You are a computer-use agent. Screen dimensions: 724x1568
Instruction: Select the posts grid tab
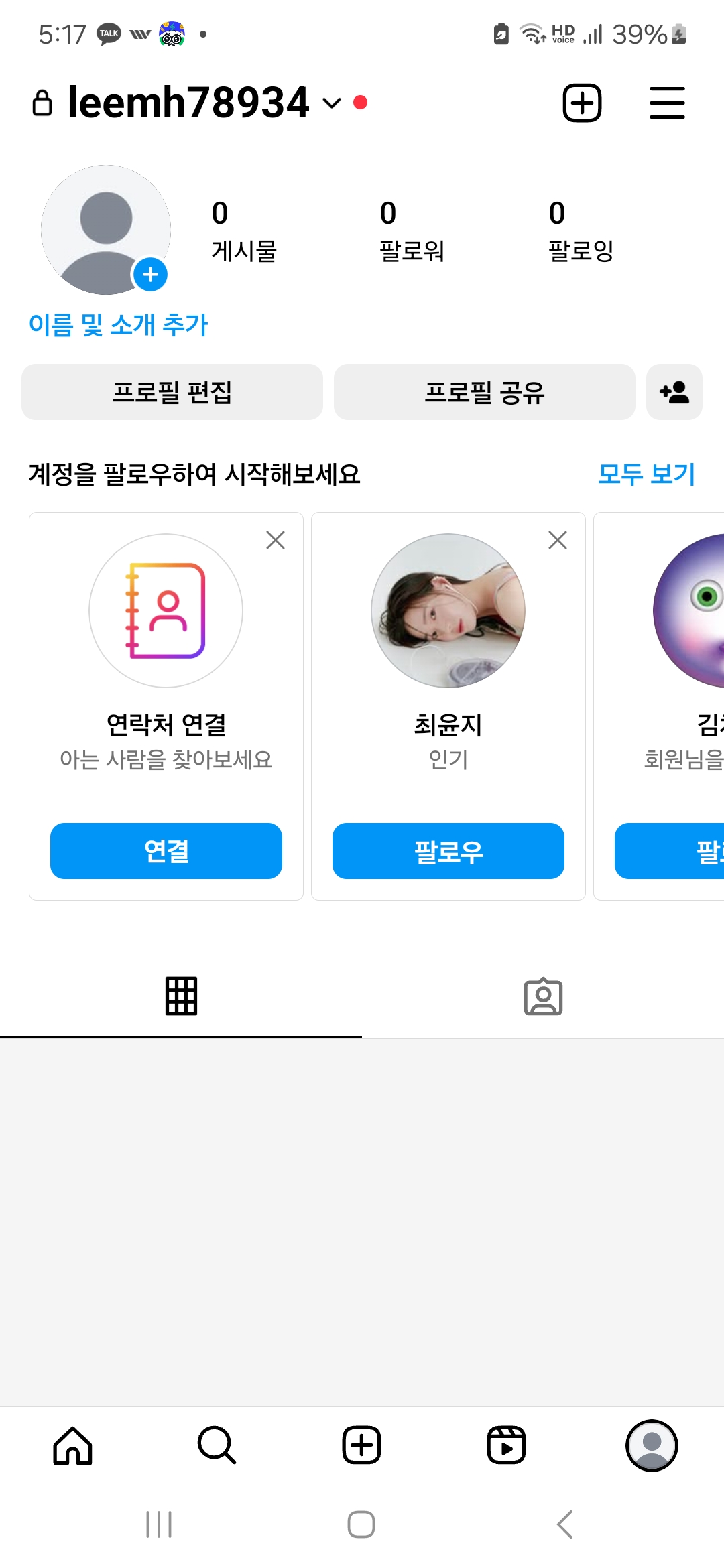click(x=181, y=996)
